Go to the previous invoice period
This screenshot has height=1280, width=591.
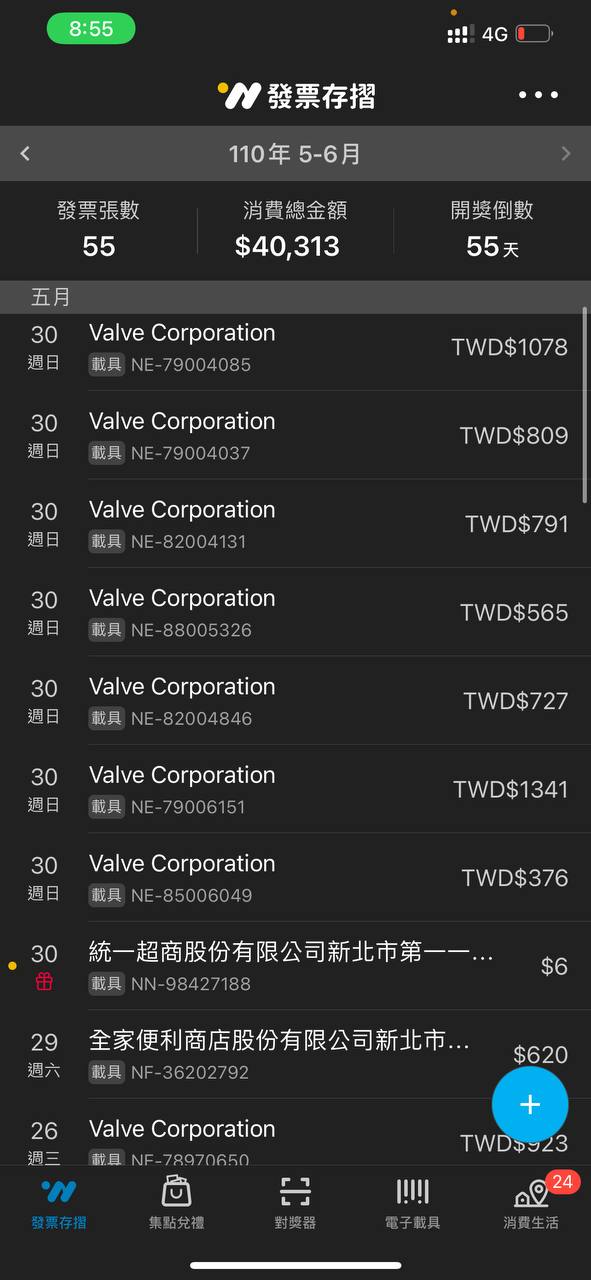point(25,153)
